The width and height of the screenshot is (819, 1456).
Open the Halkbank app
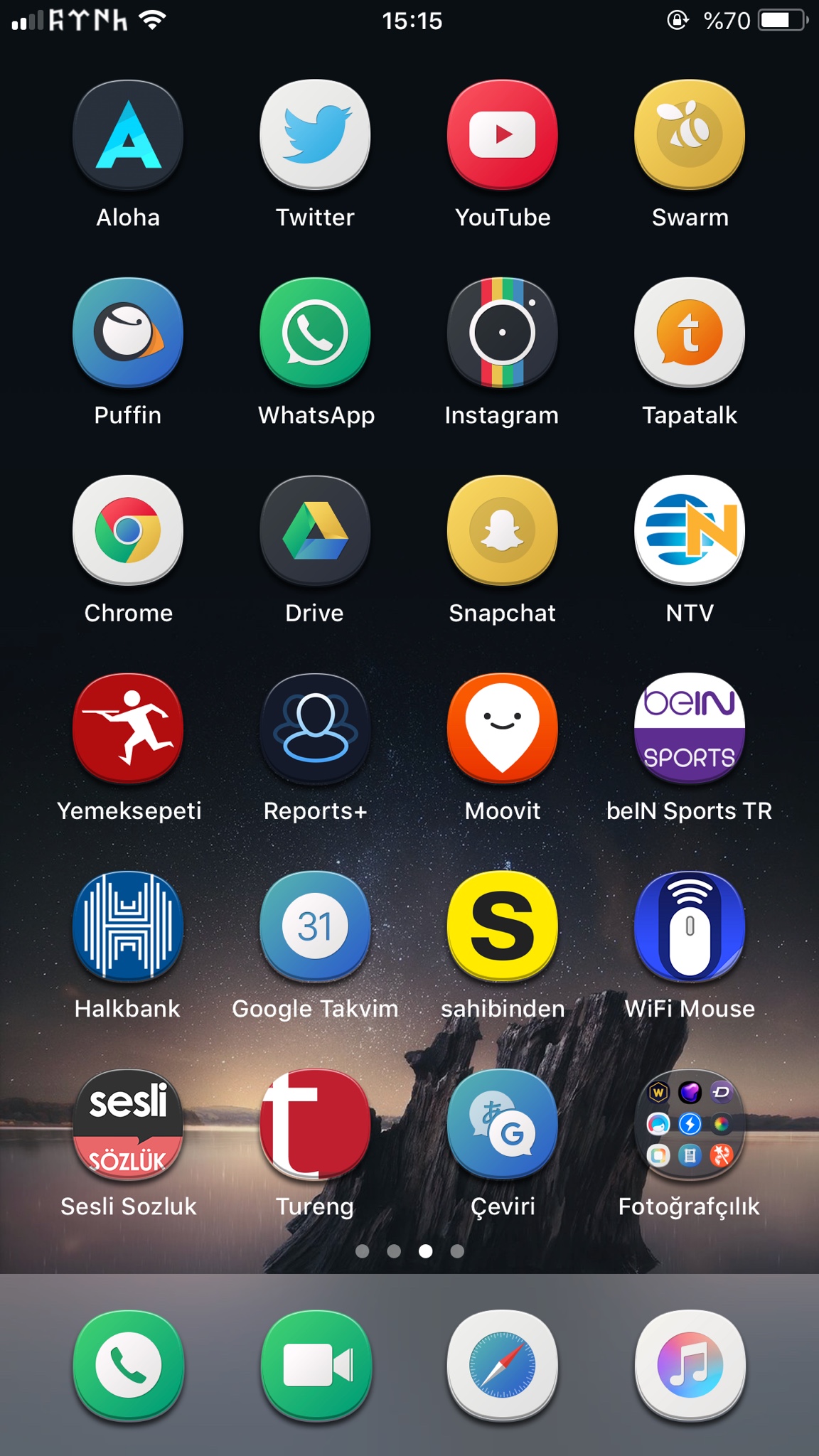point(128,926)
